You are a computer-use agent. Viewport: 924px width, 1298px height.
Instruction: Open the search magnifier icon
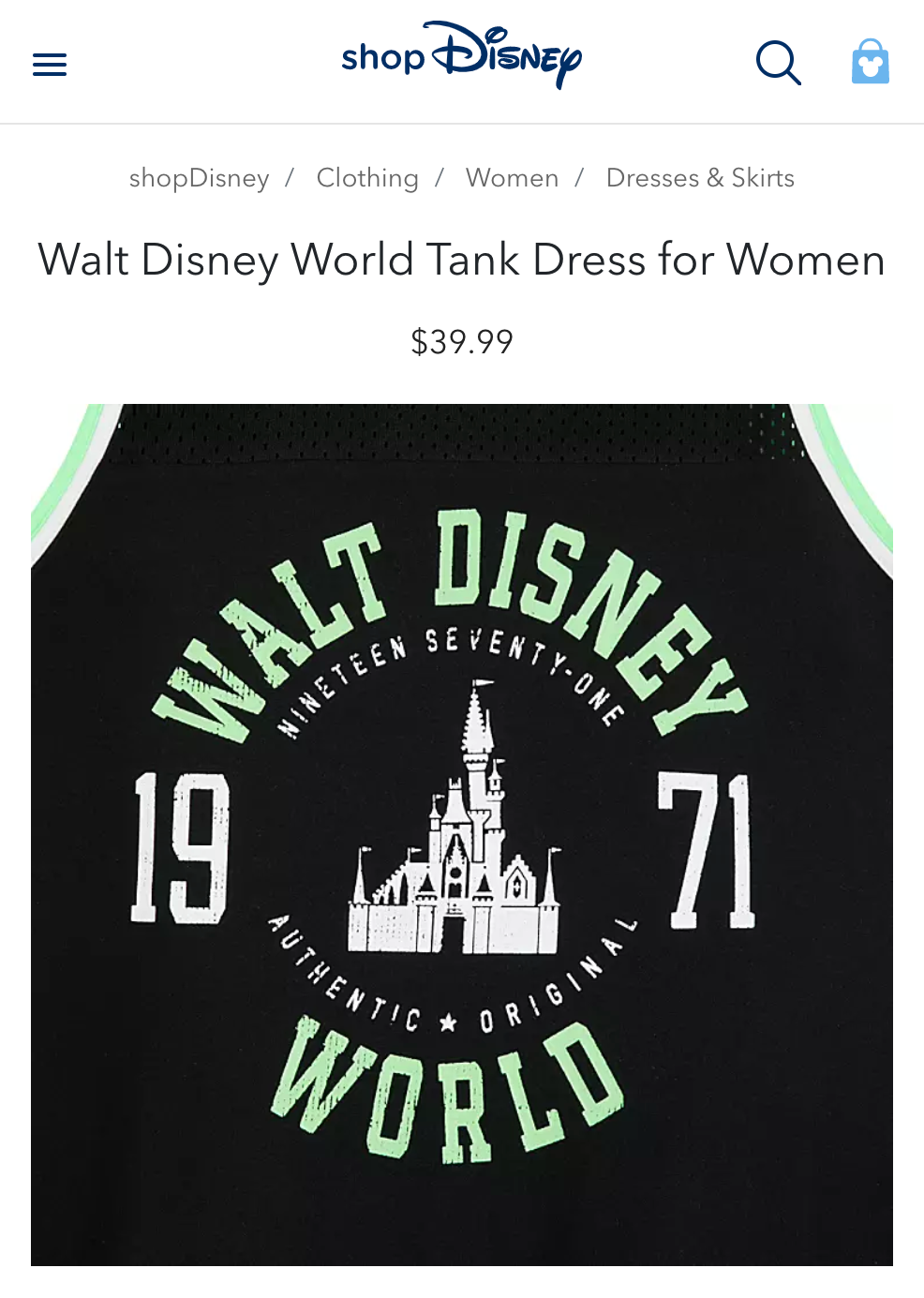tap(778, 63)
